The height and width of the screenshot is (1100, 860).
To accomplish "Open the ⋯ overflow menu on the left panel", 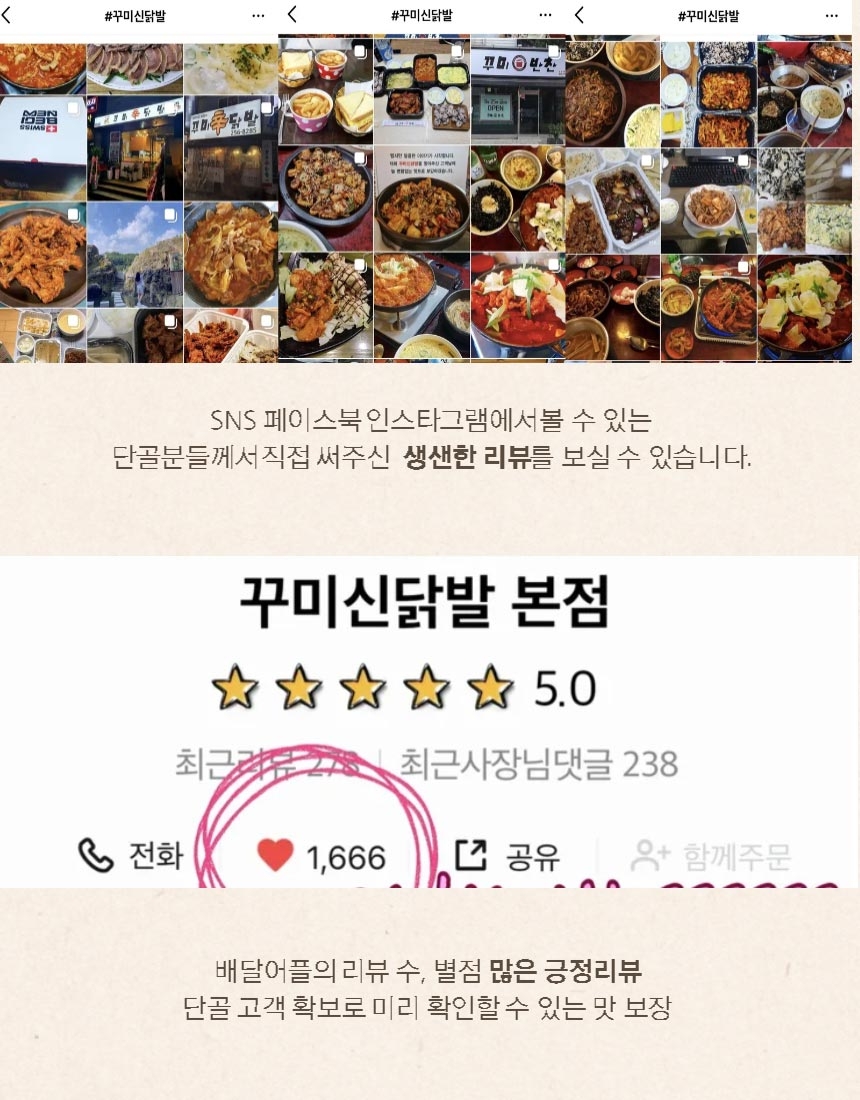I will pyautogui.click(x=258, y=15).
